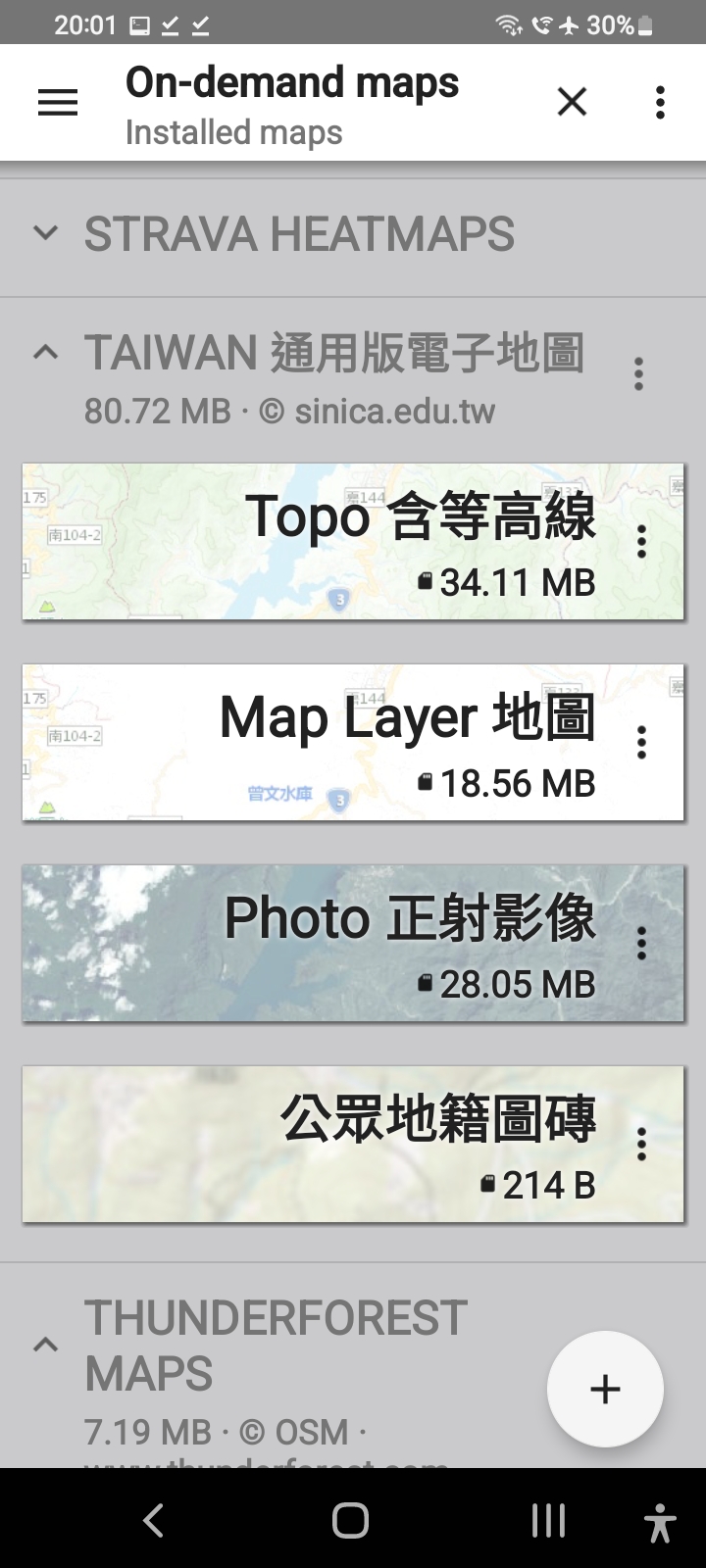The image size is (706, 1568).
Task: Open the hamburger navigation drawer
Action: pyautogui.click(x=58, y=102)
